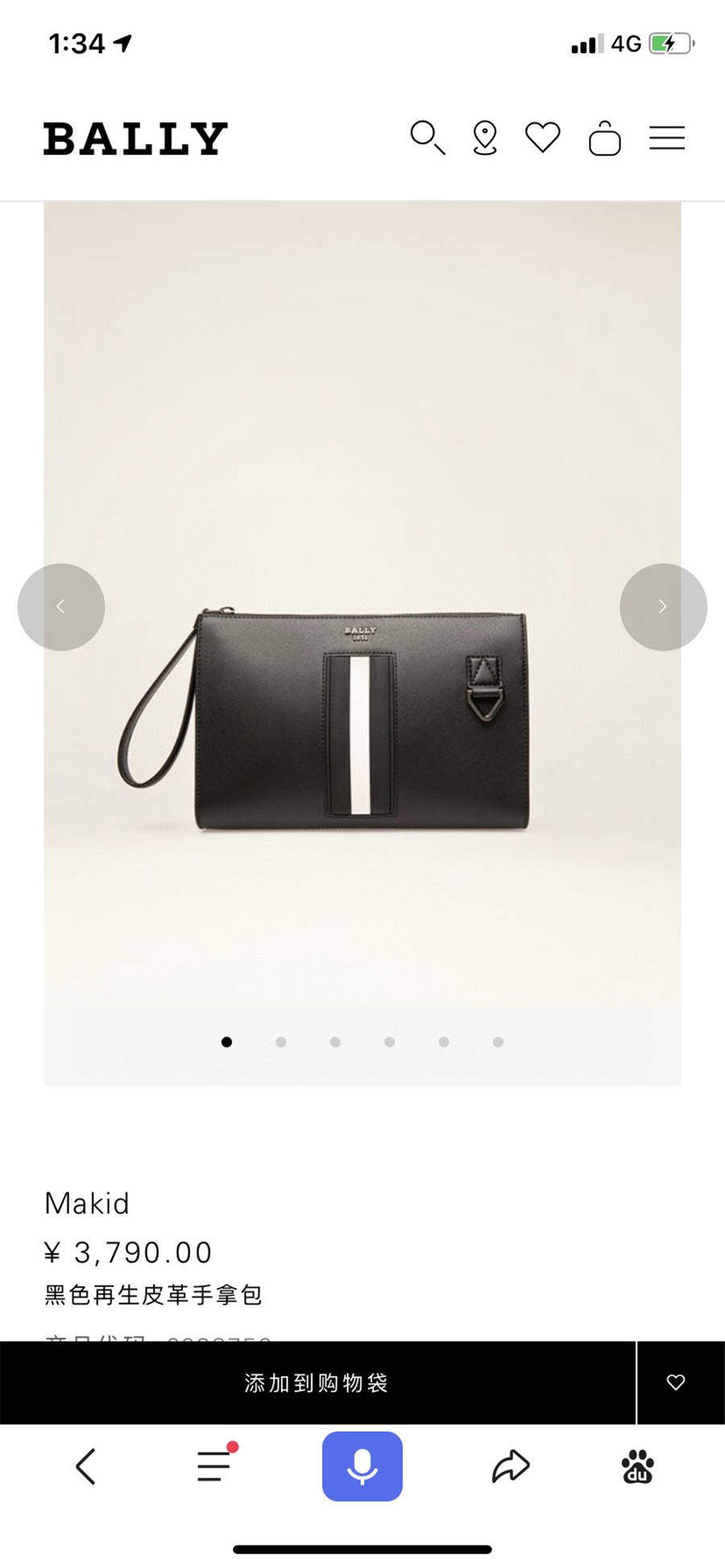Viewport: 725px width, 1568px height.
Task: Open the wishlist heart in header
Action: tap(542, 137)
